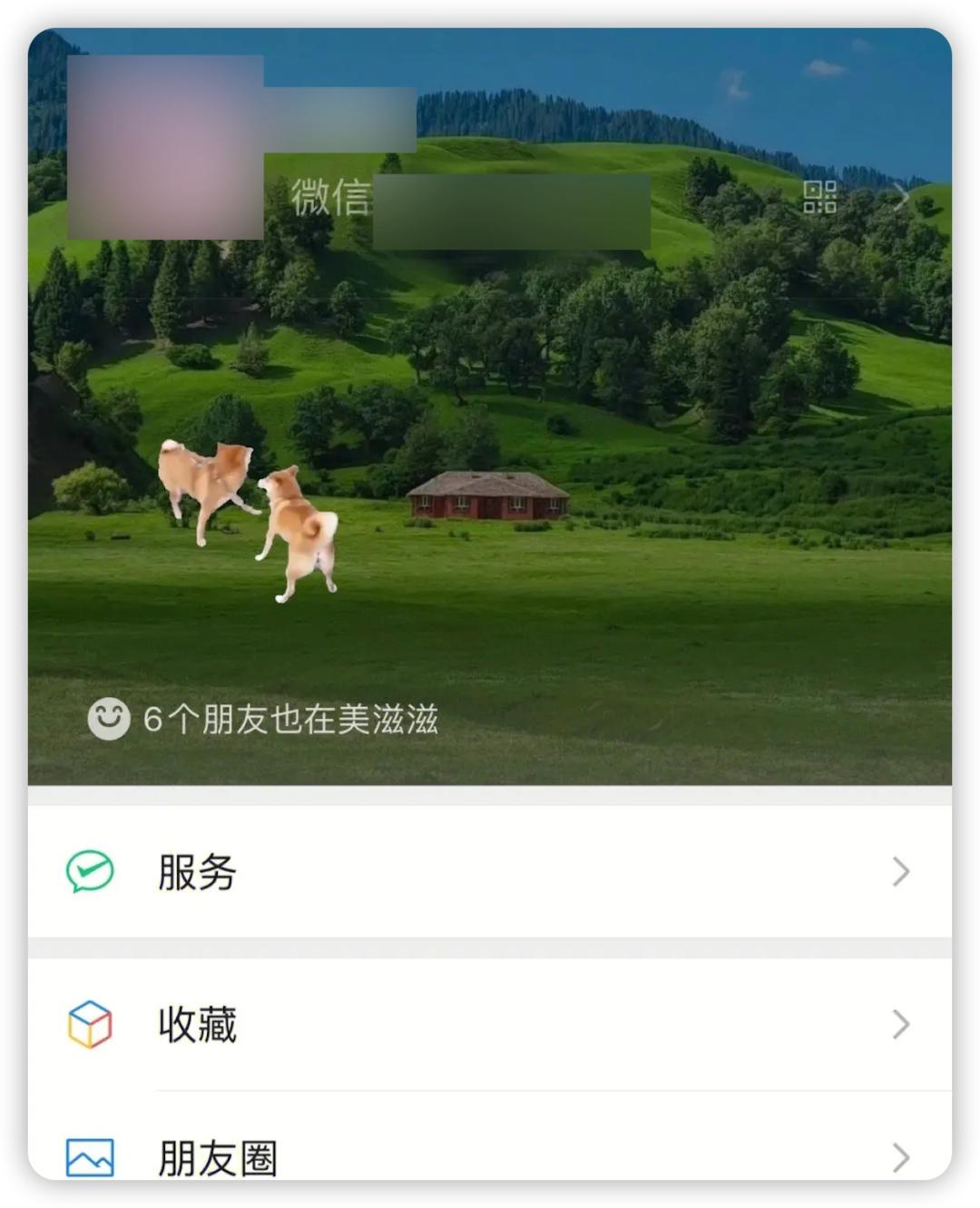Click the smiley status emoji icon
The image size is (980, 1208).
coord(110,718)
